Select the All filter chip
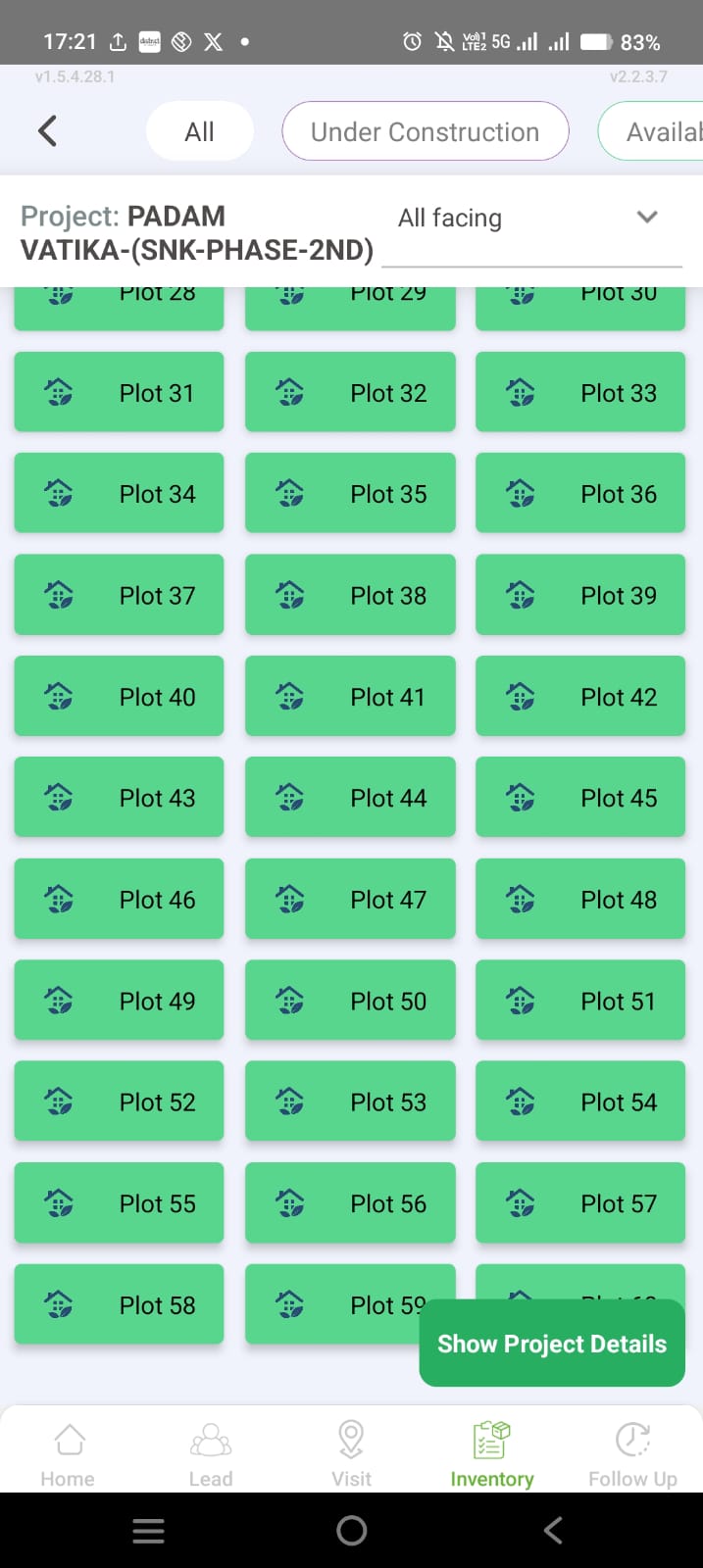This screenshot has width=703, height=1568. (x=199, y=131)
